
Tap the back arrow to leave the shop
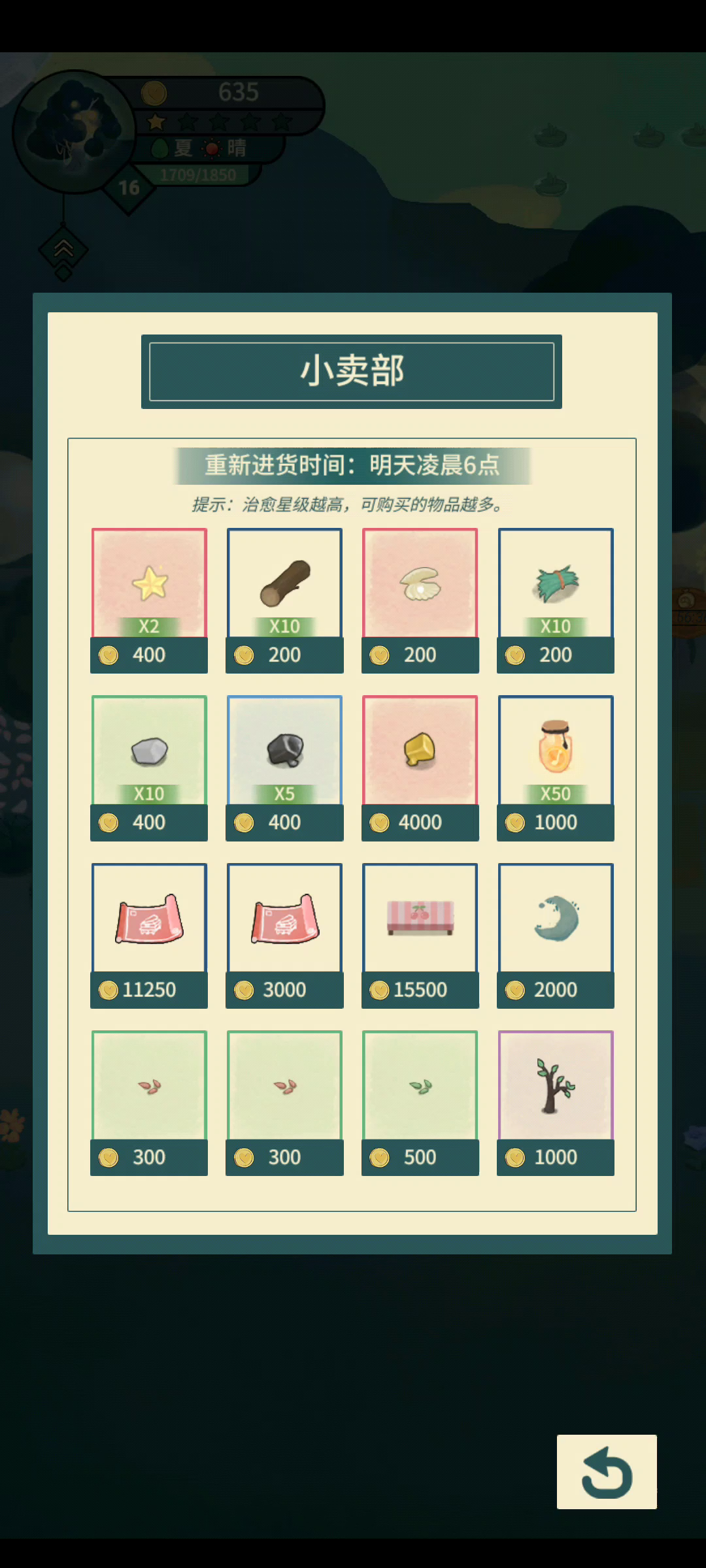pos(607,1471)
